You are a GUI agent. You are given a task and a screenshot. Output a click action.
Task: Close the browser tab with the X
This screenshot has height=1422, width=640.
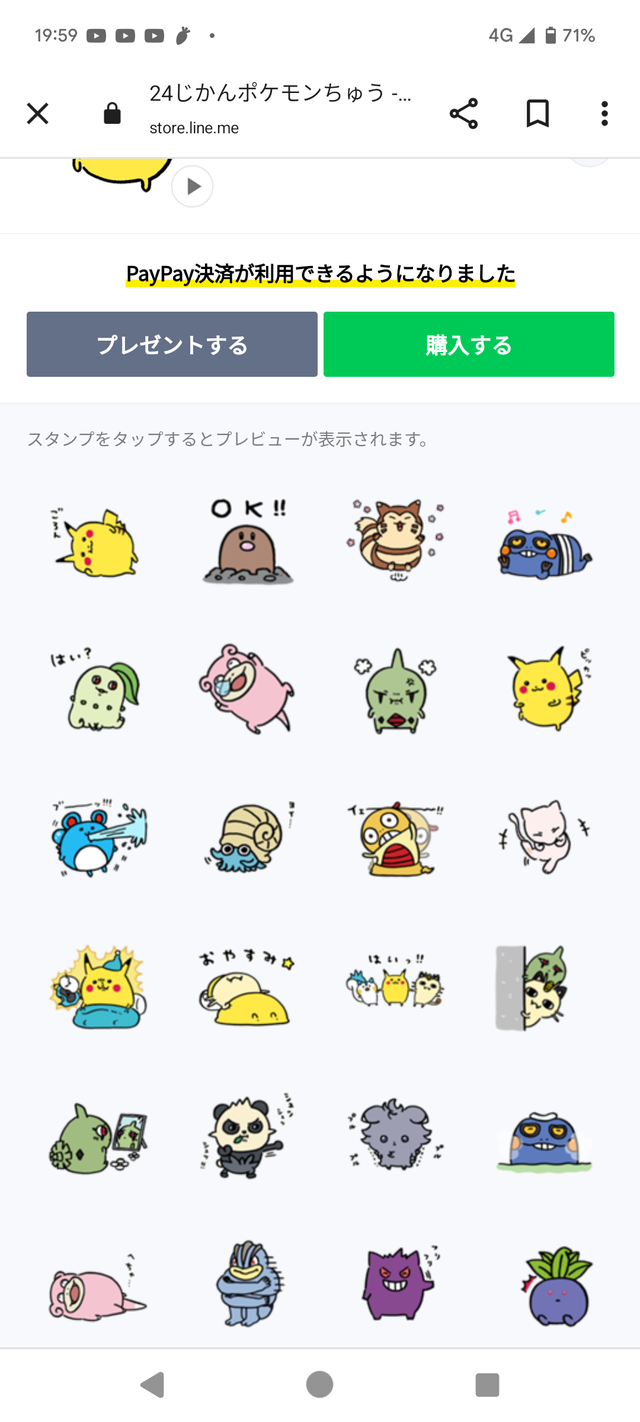tap(38, 114)
